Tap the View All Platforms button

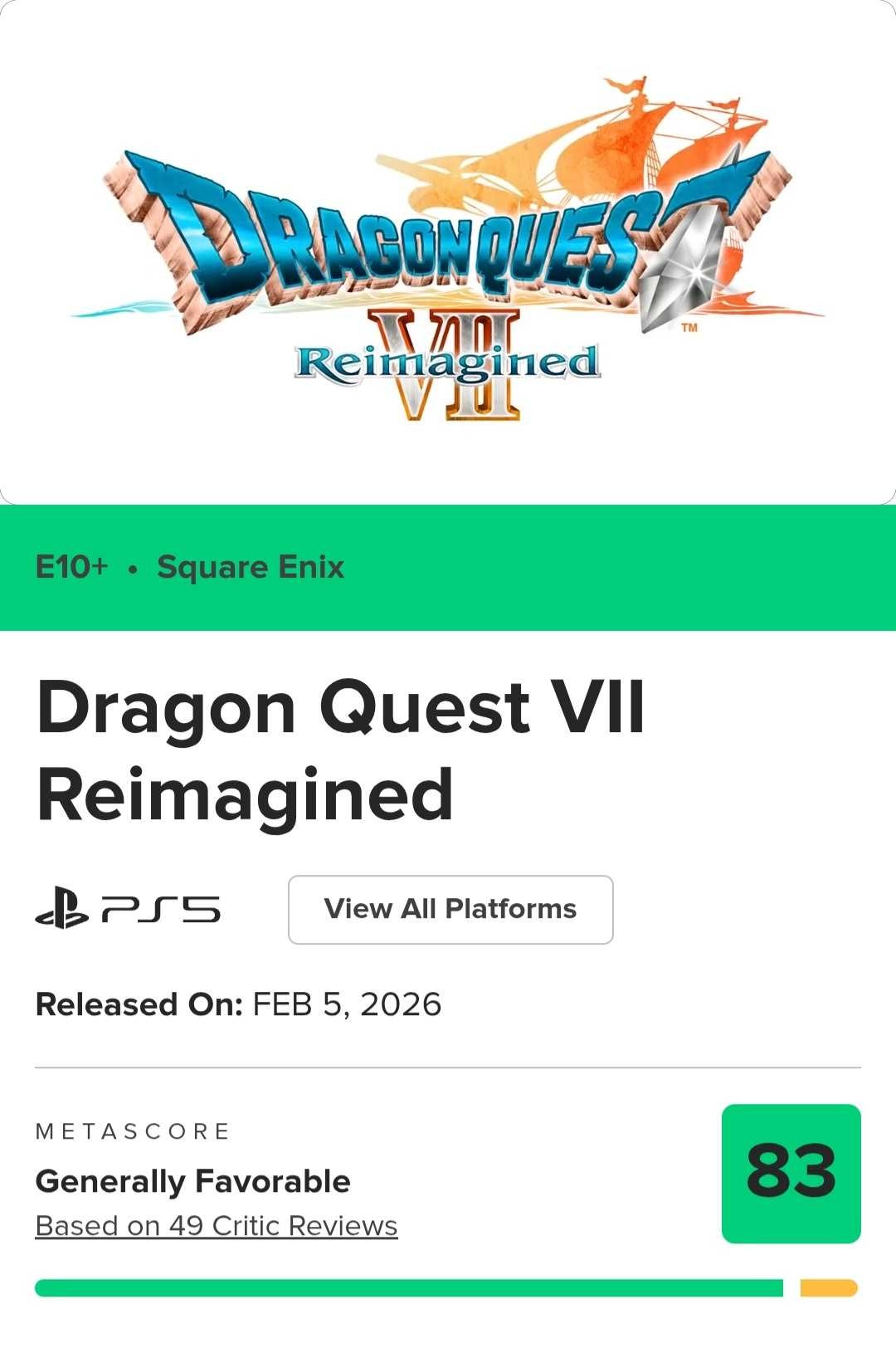pos(450,909)
